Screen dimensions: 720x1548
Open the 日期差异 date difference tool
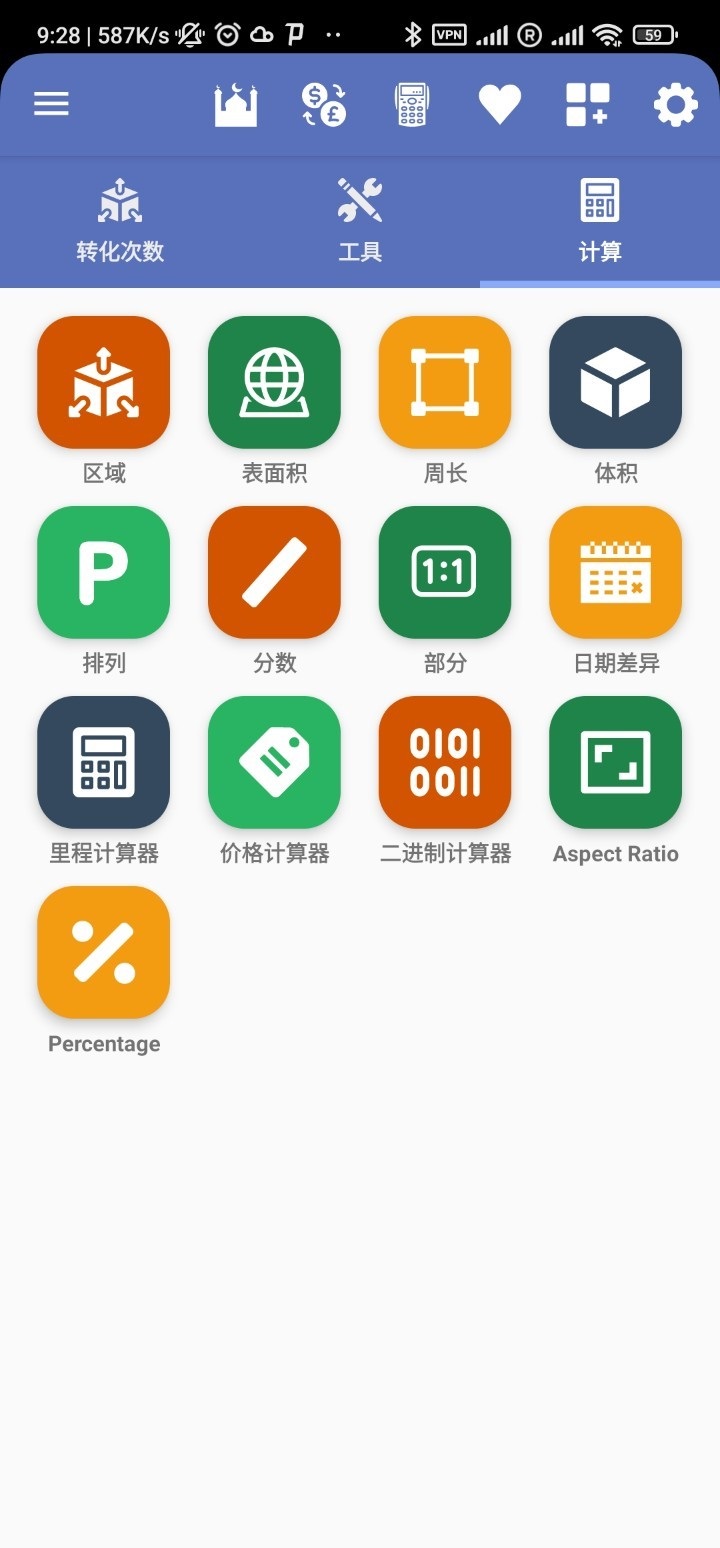(x=615, y=572)
